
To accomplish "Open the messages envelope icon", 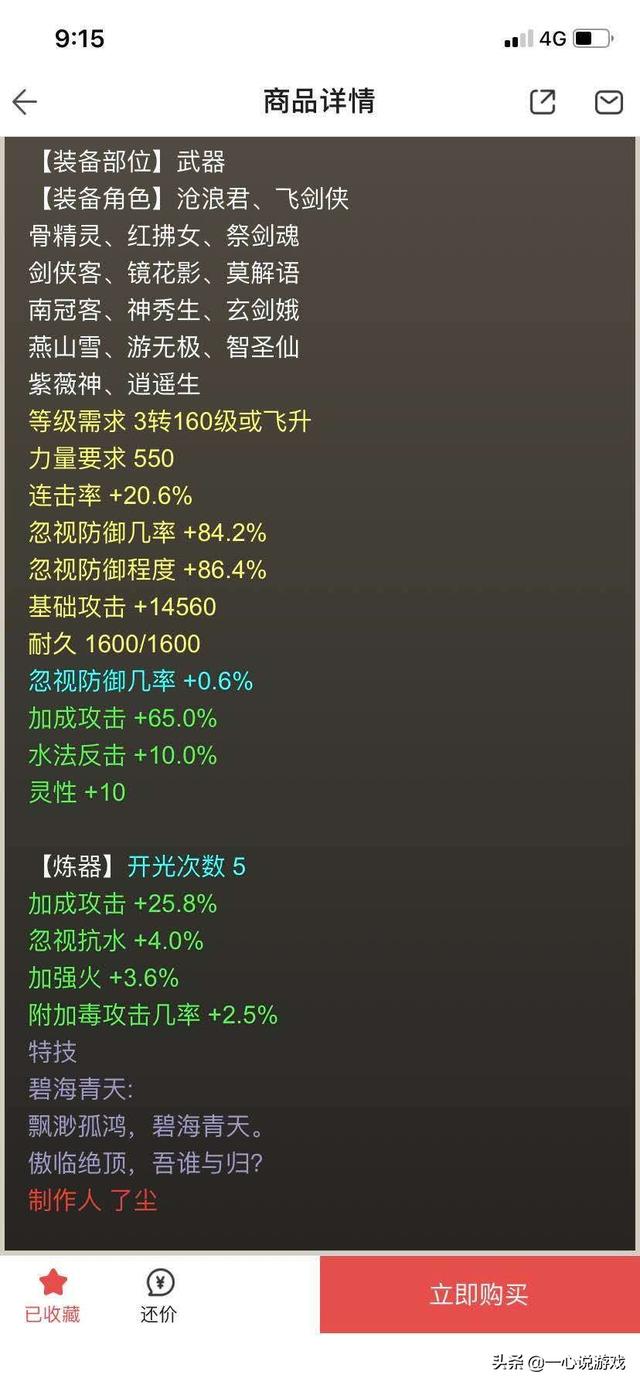I will coord(608,101).
